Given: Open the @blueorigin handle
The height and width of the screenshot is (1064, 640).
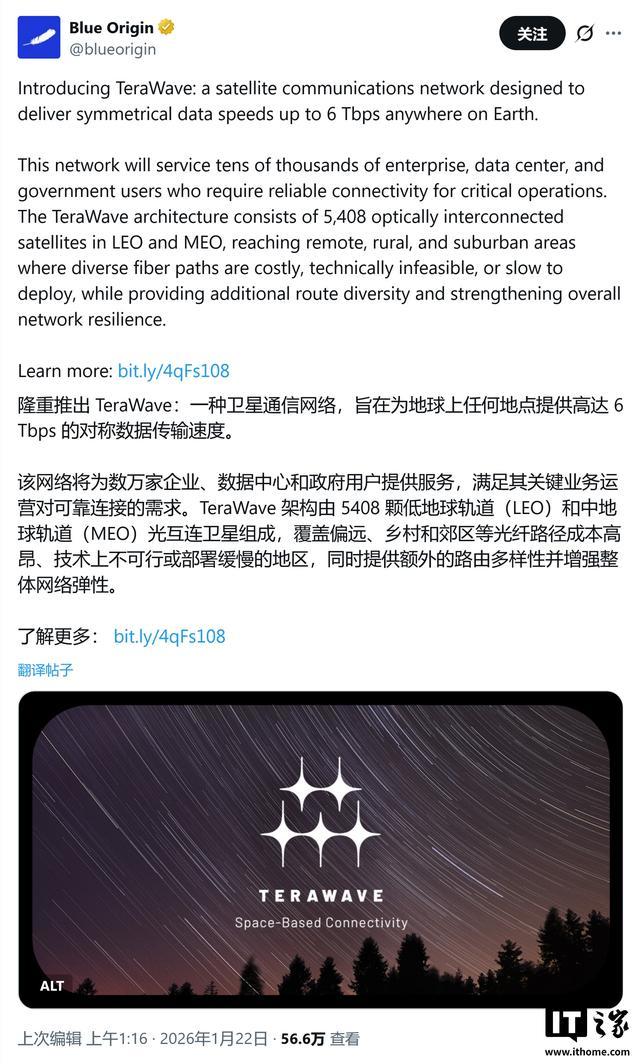Looking at the screenshot, I should point(112,48).
